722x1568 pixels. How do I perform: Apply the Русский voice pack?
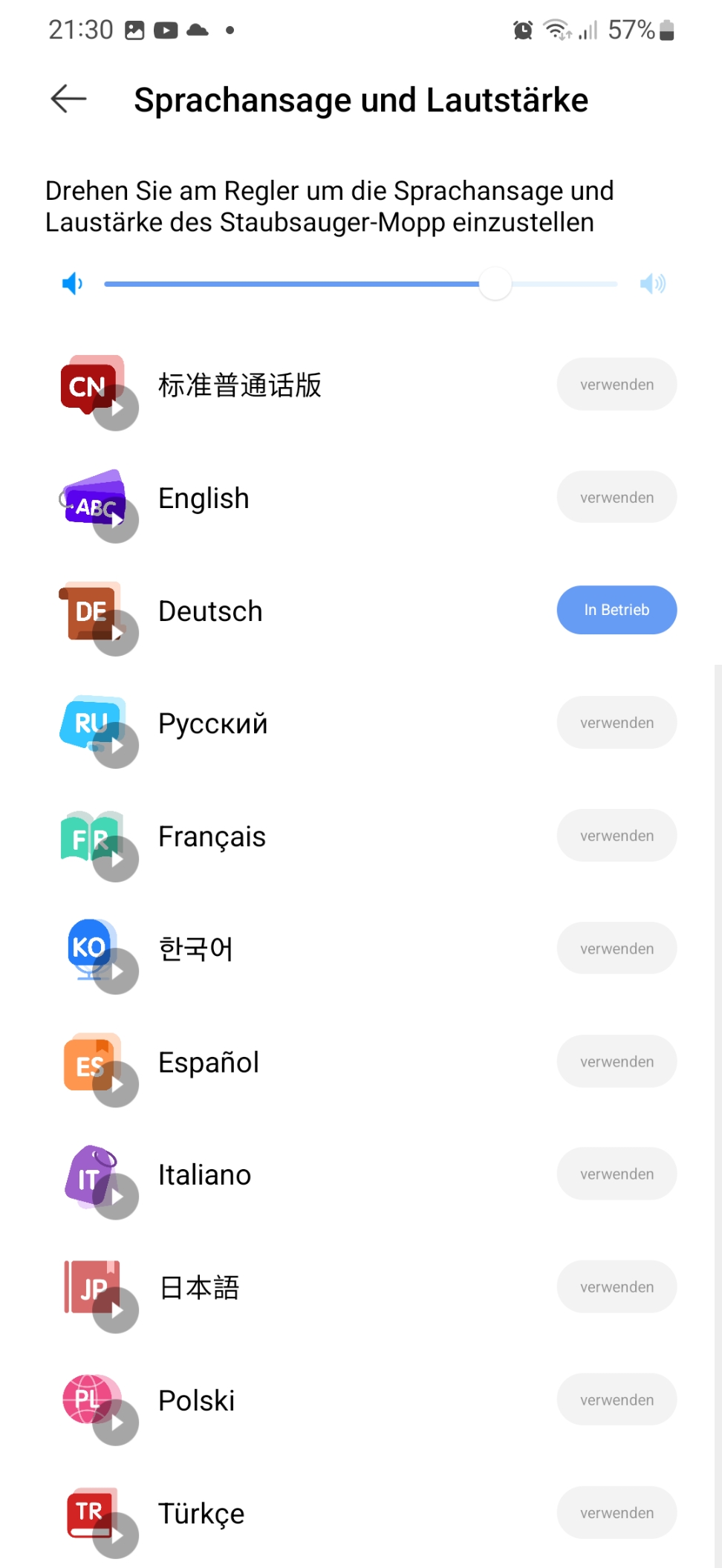click(x=617, y=723)
